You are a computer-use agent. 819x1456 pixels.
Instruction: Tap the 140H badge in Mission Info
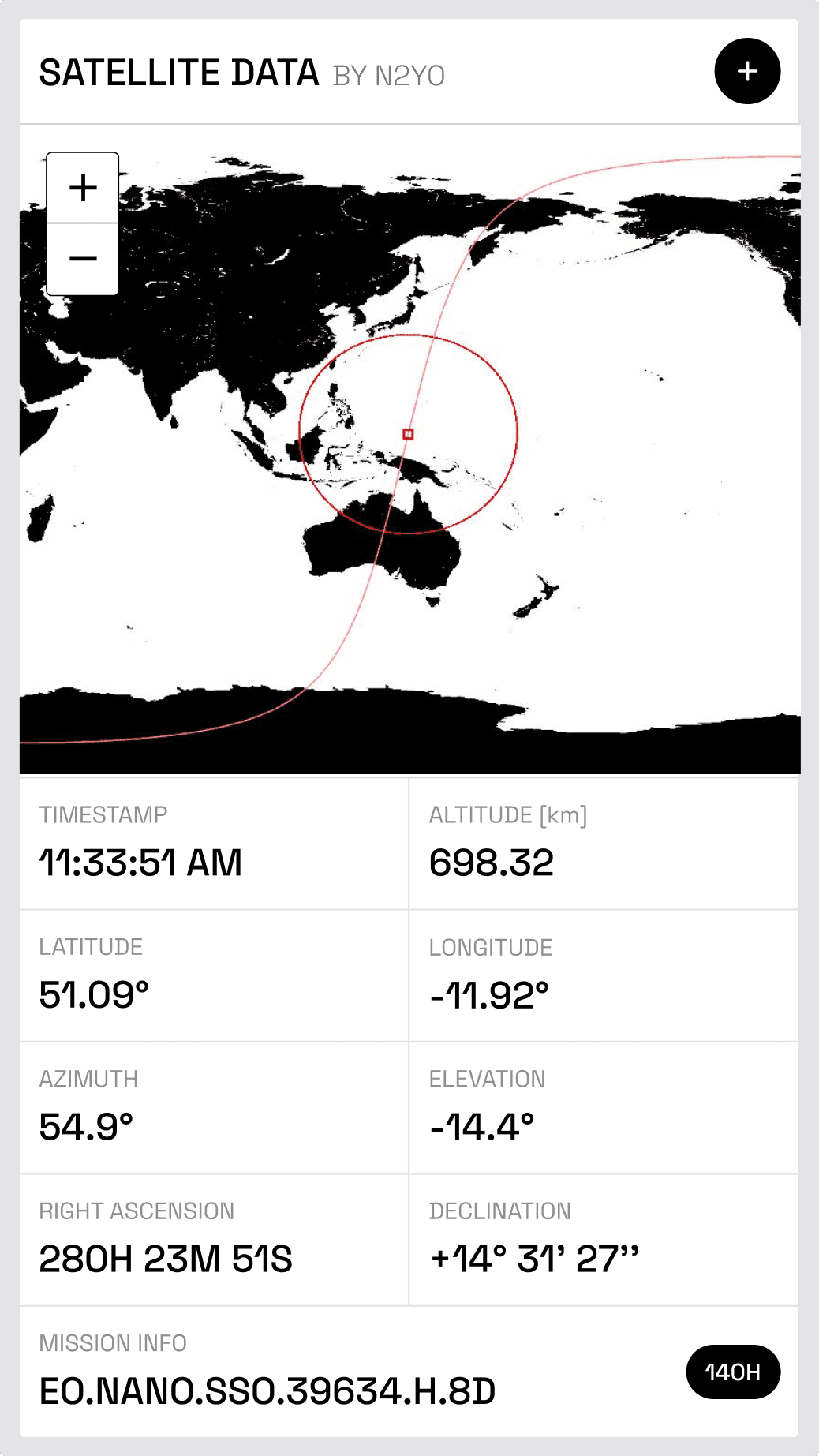tap(732, 1372)
